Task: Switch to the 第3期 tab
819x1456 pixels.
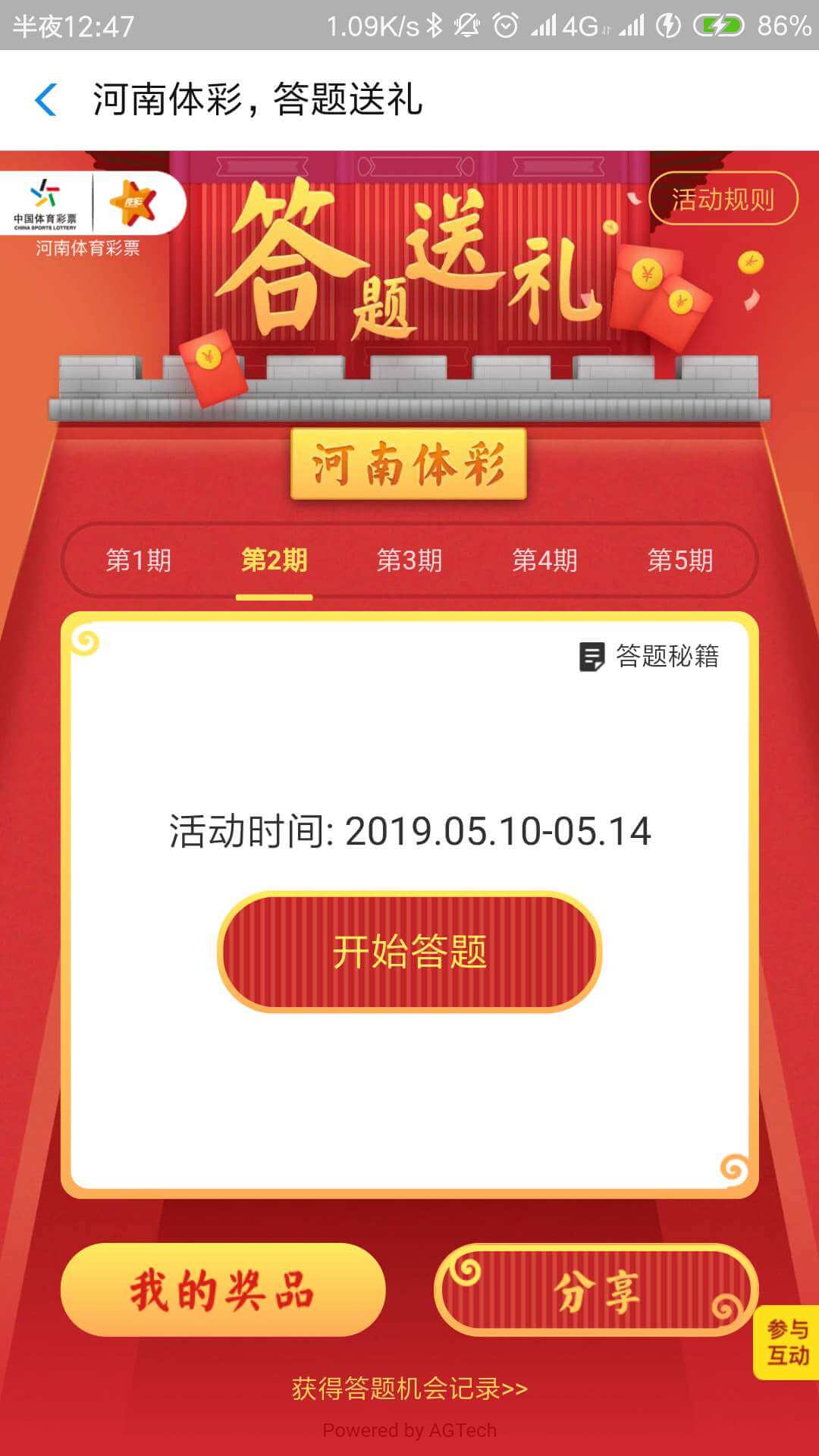Action: point(409,560)
